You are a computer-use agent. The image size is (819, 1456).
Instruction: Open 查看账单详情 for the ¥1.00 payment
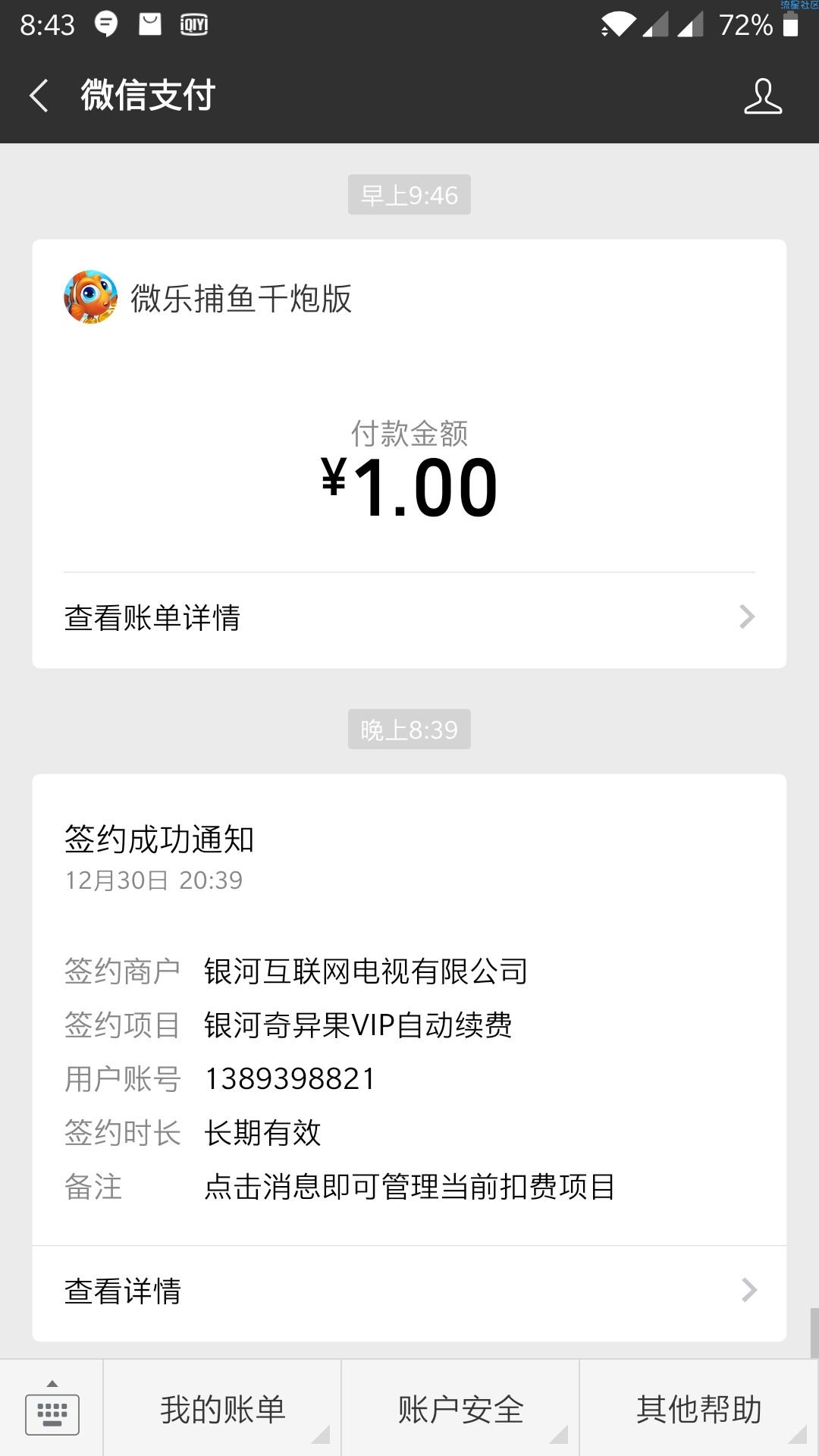(409, 617)
